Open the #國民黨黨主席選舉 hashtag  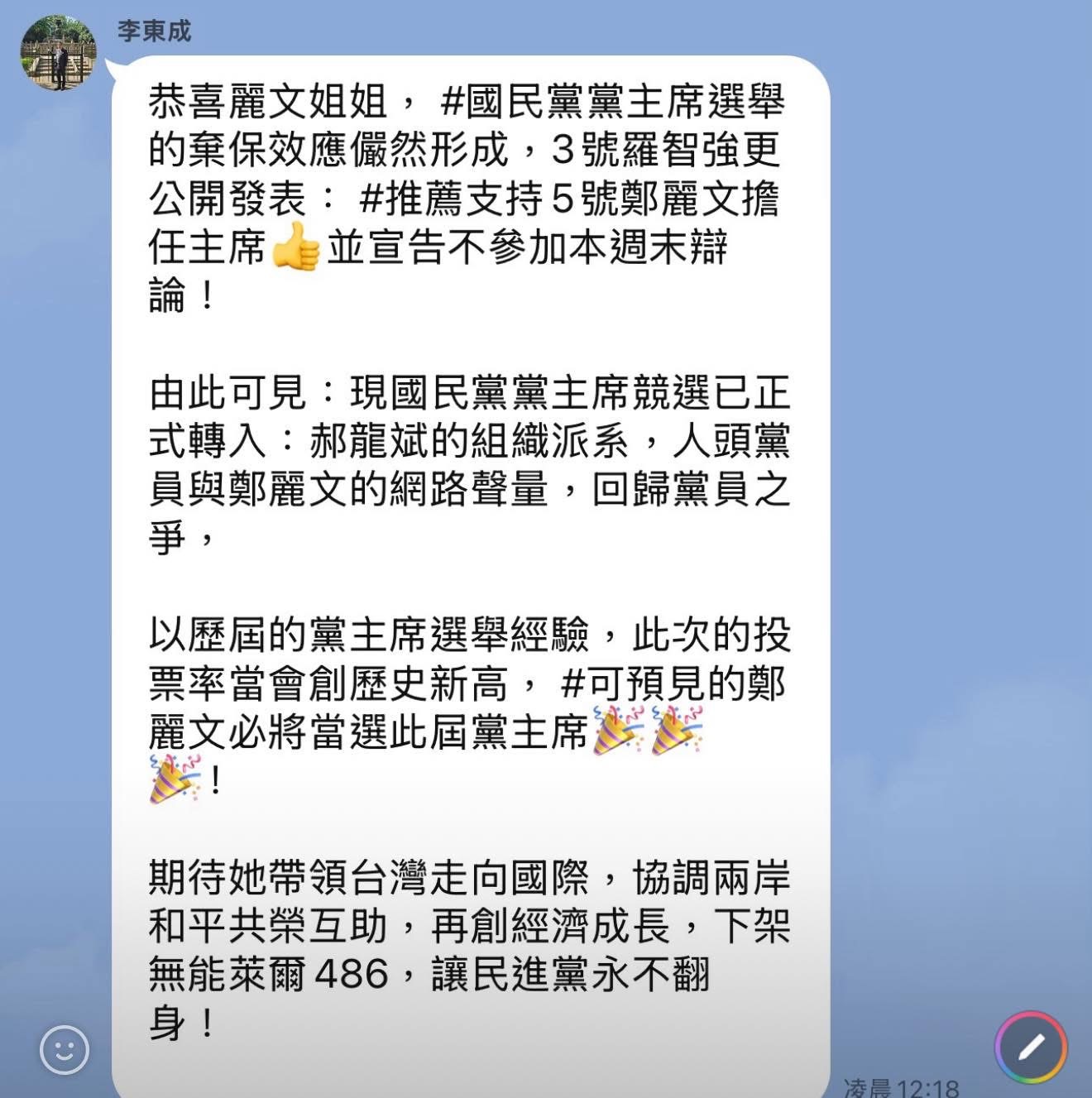coord(613,103)
